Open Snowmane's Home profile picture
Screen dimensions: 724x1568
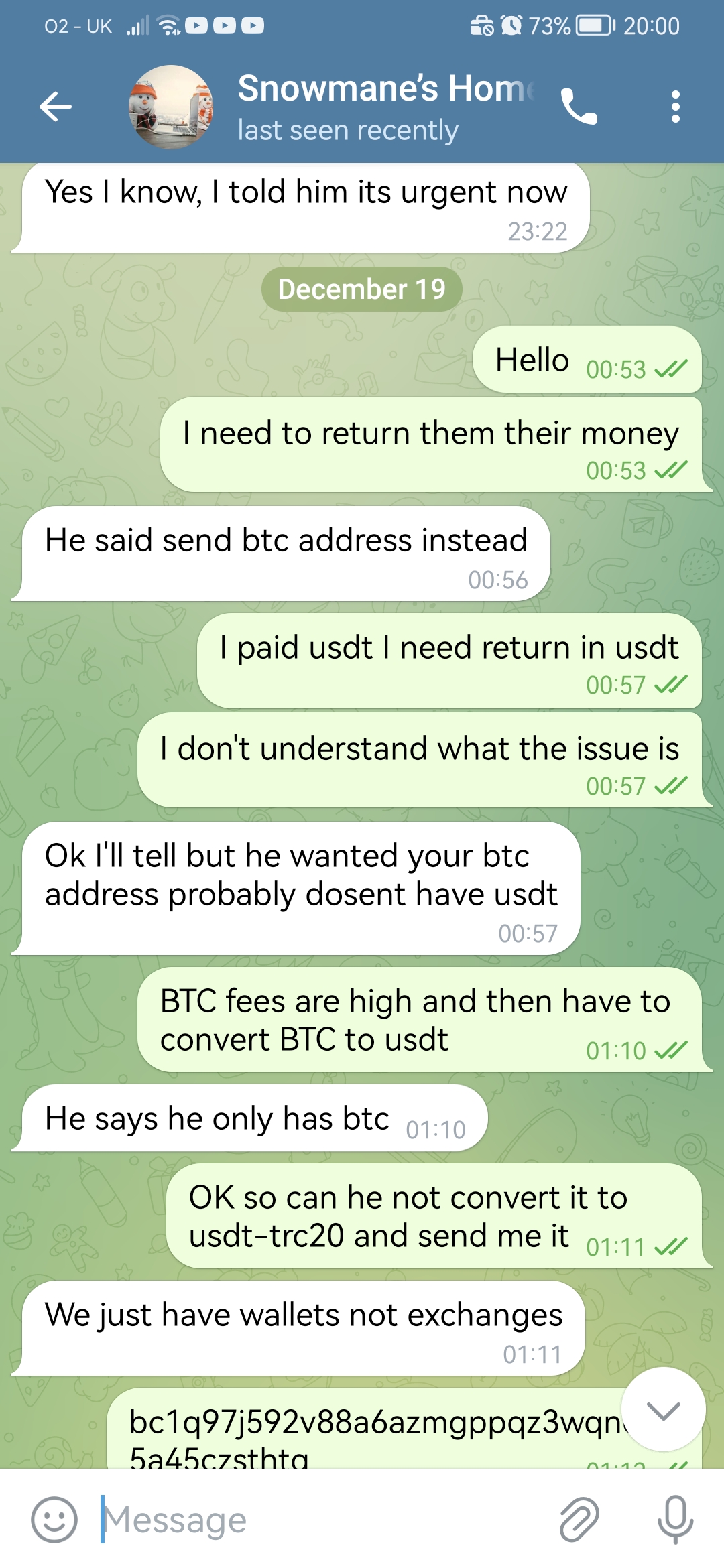point(170,107)
